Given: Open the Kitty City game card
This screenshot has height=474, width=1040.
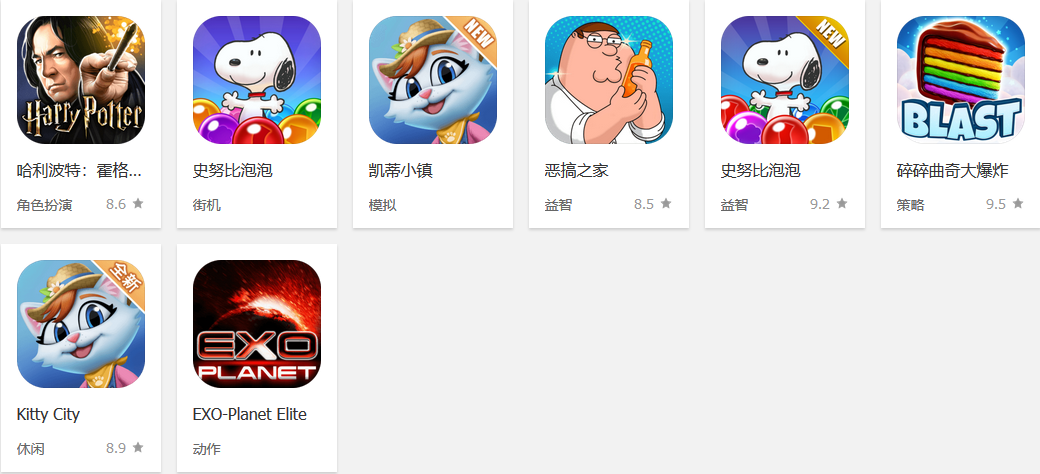Looking at the screenshot, I should (x=81, y=325).
